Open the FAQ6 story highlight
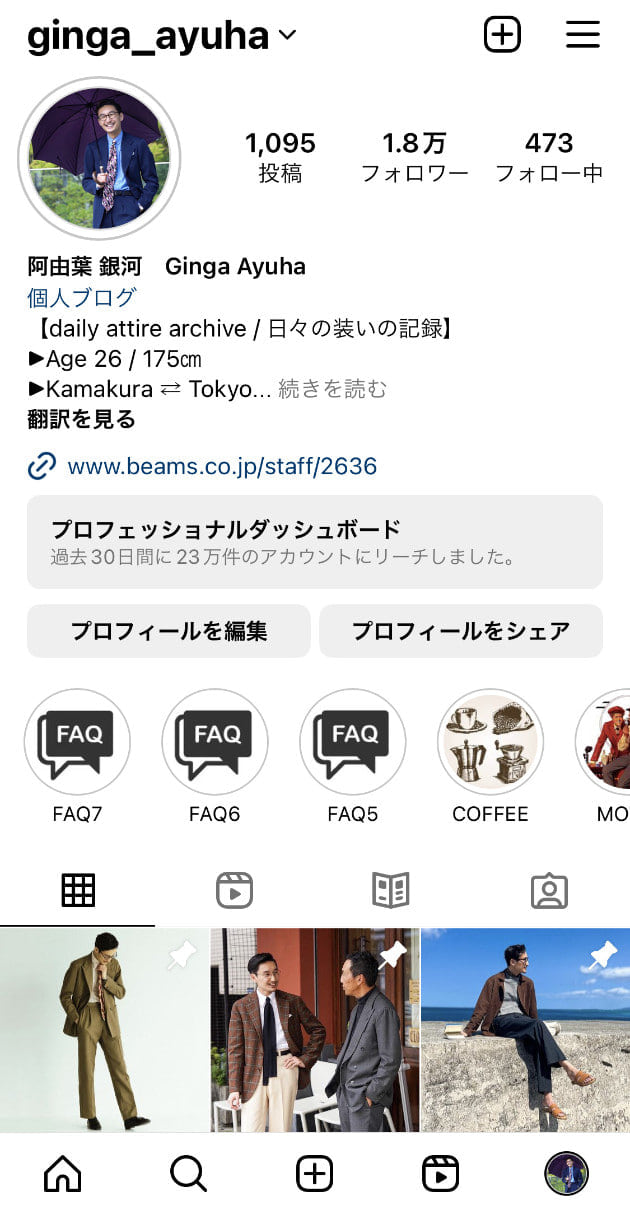 point(215,741)
